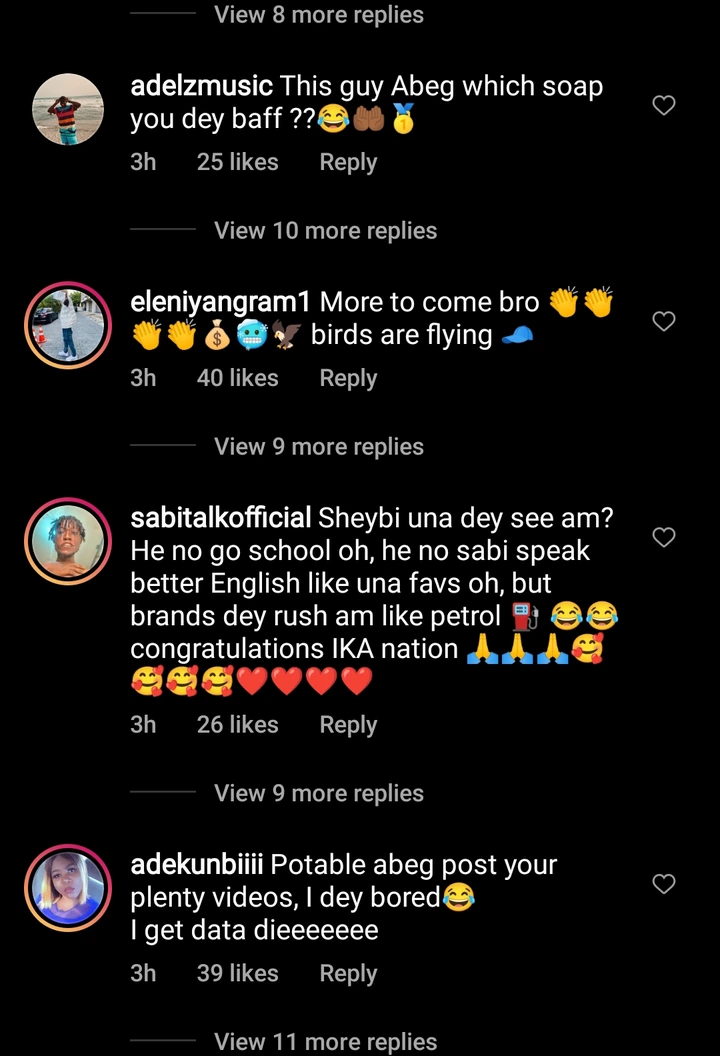Reply to sabitalkofficial's comment
Screen dimensions: 720x1056
(x=348, y=725)
